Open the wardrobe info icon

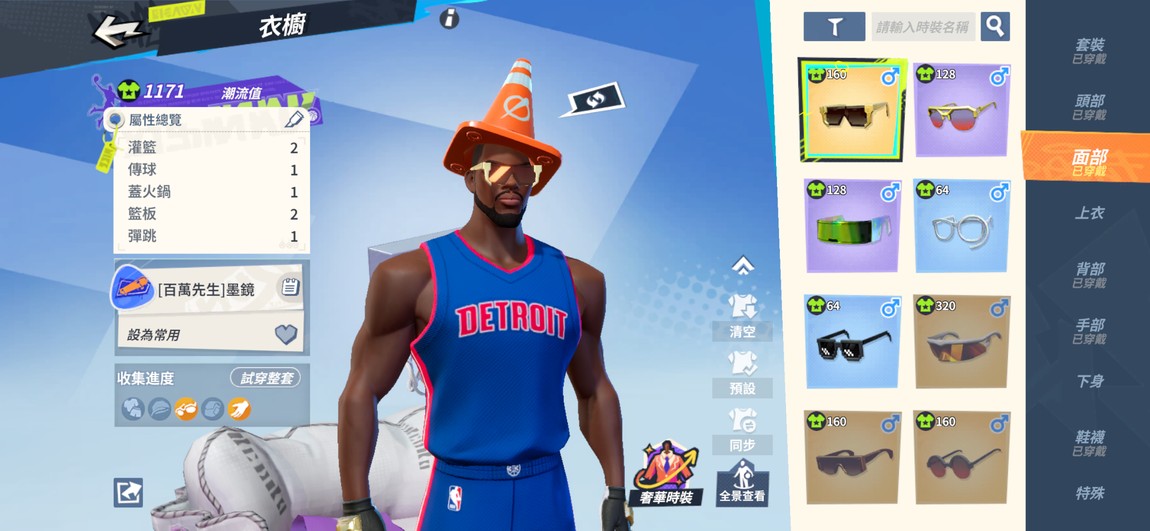(x=449, y=18)
